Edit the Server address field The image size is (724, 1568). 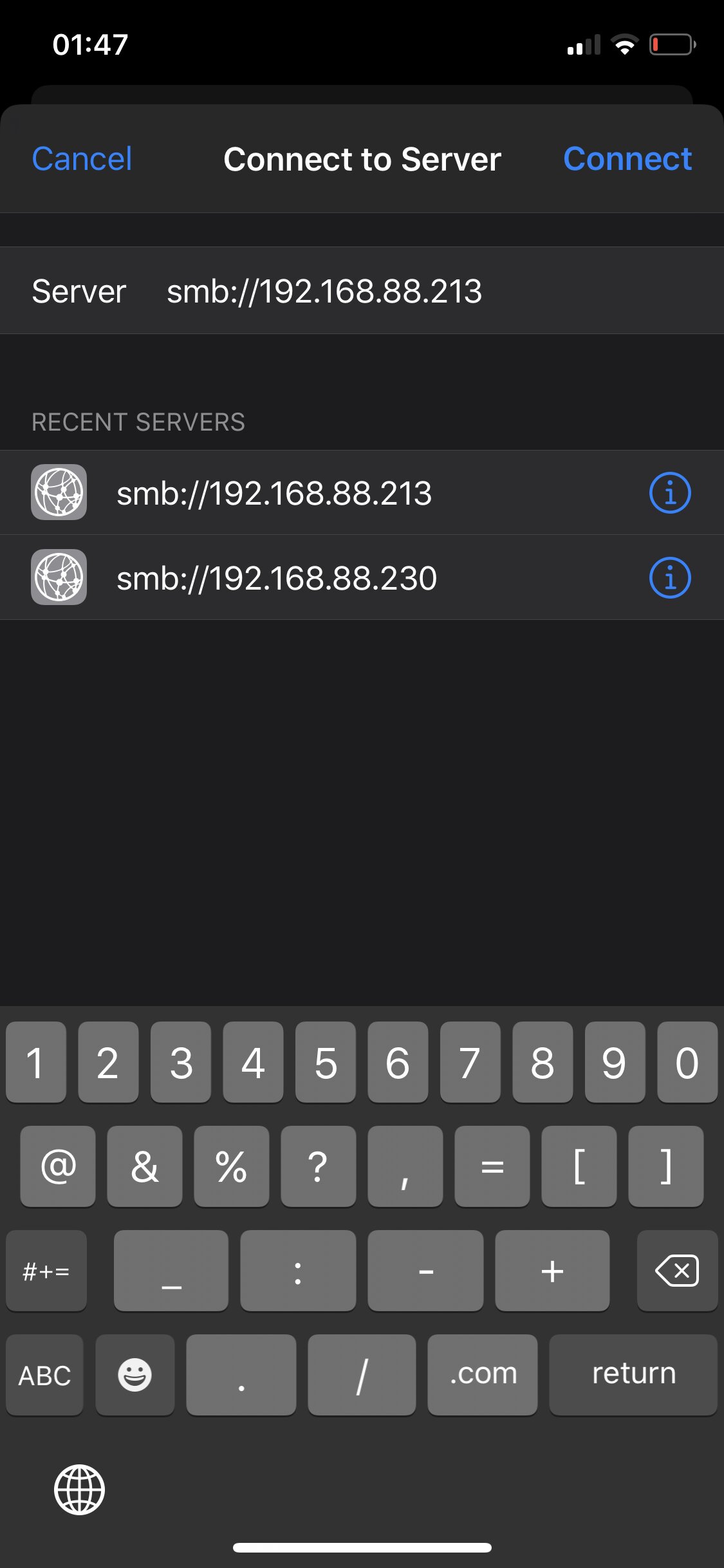click(x=362, y=291)
